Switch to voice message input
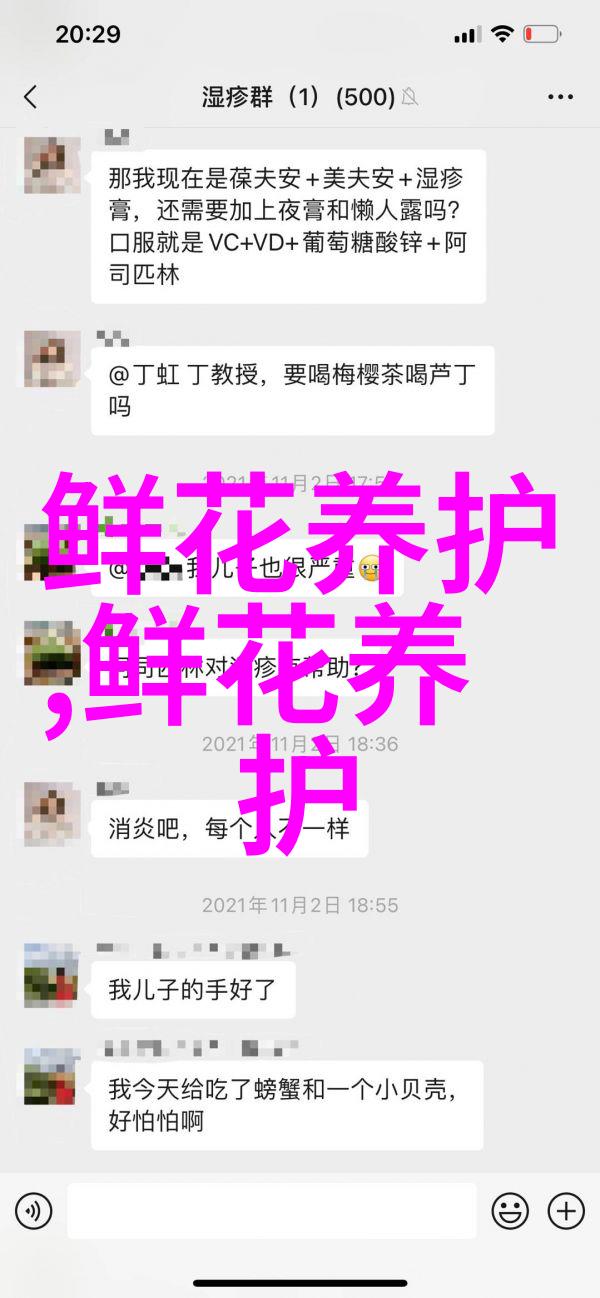The height and width of the screenshot is (1298, 600). pyautogui.click(x=33, y=1212)
